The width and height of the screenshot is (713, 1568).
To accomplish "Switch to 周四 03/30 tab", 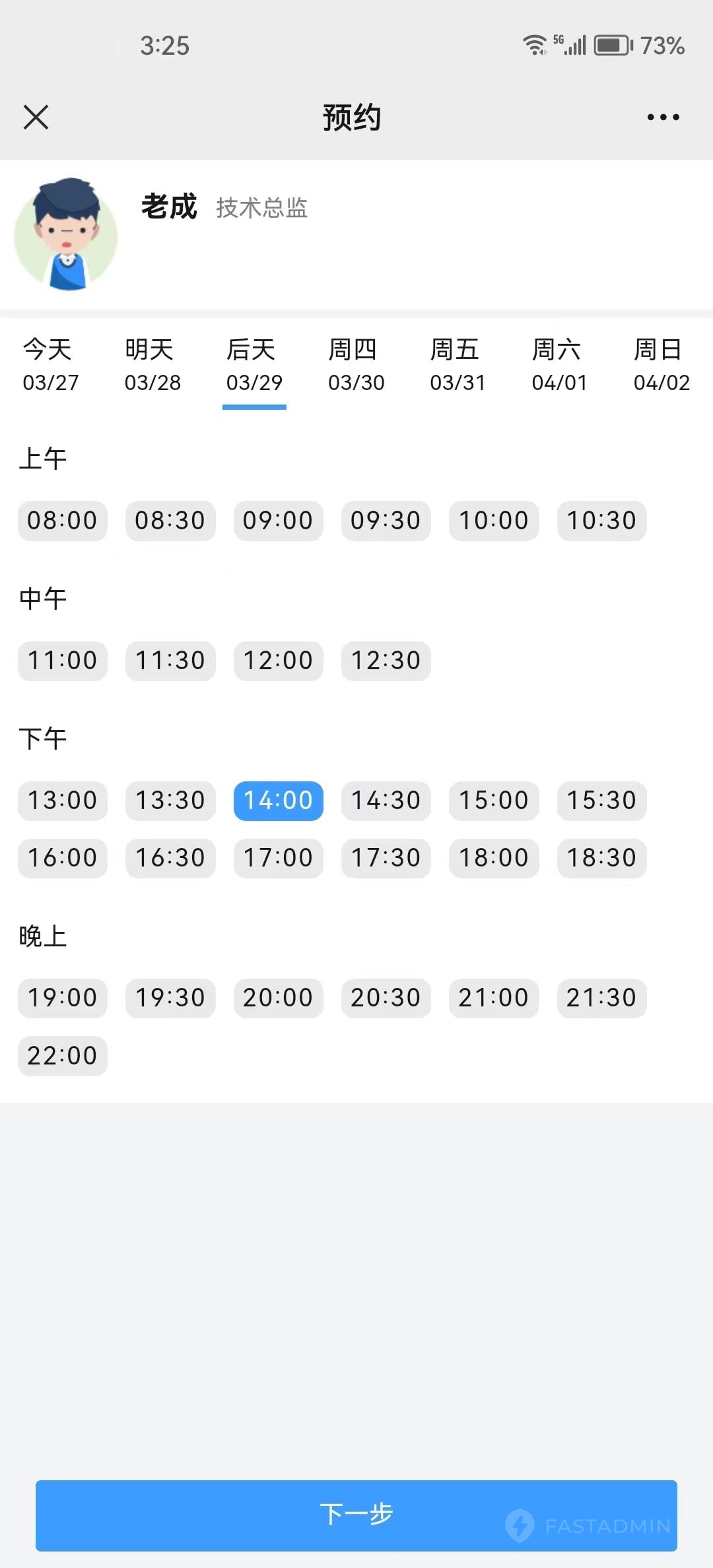I will pos(356,365).
